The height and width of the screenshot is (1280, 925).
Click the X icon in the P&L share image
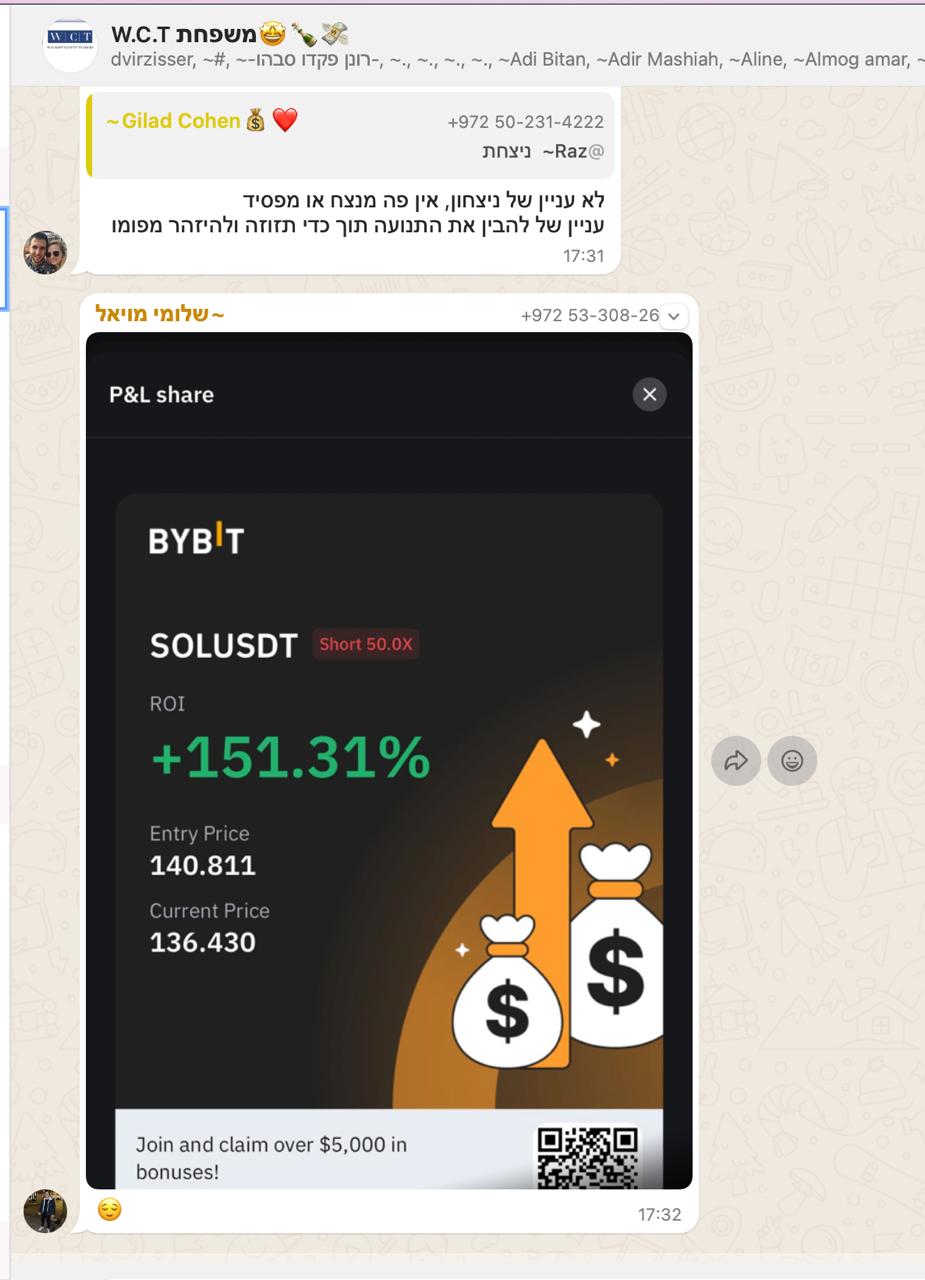pos(648,394)
